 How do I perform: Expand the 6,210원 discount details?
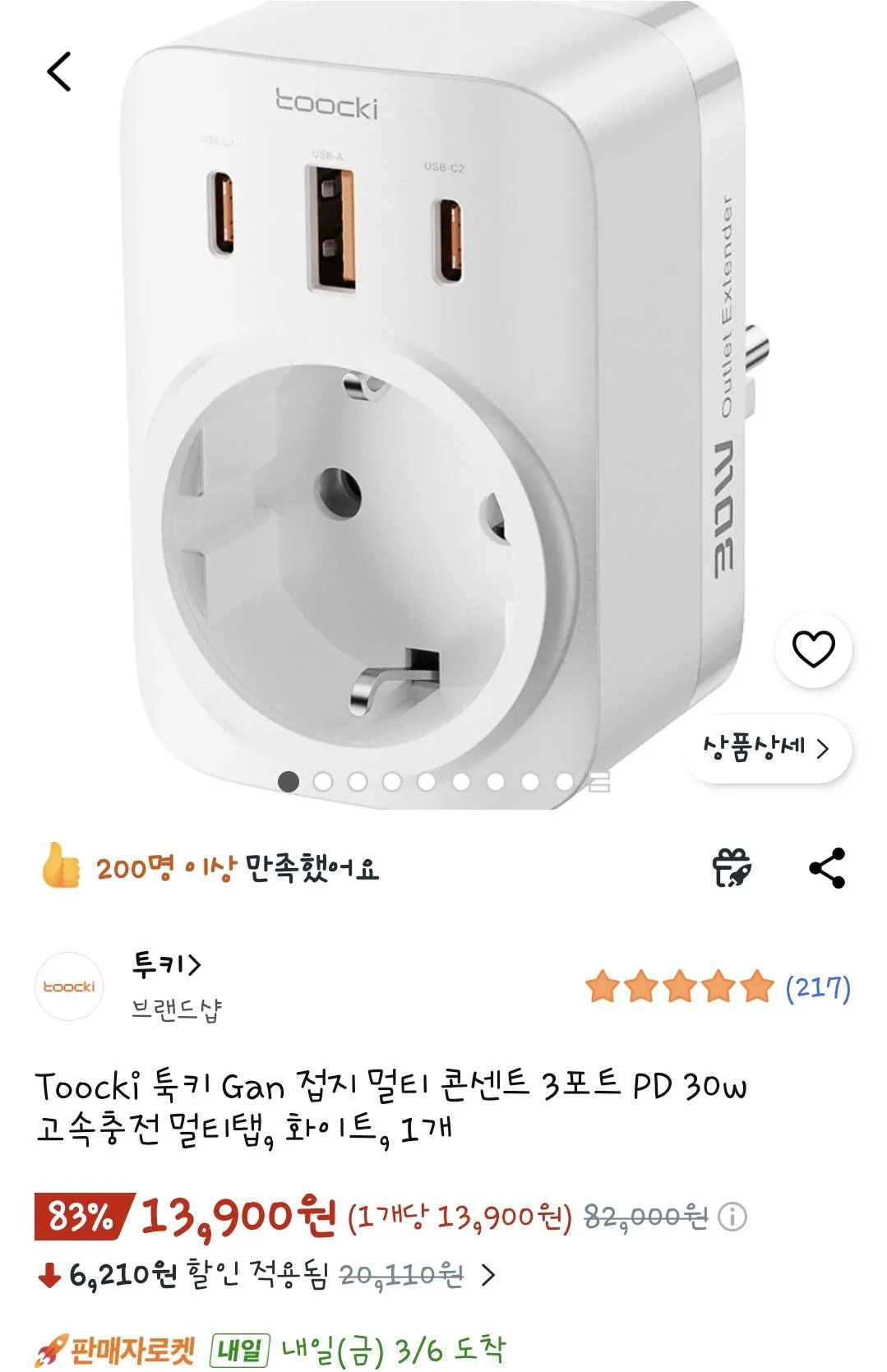pos(488,1275)
